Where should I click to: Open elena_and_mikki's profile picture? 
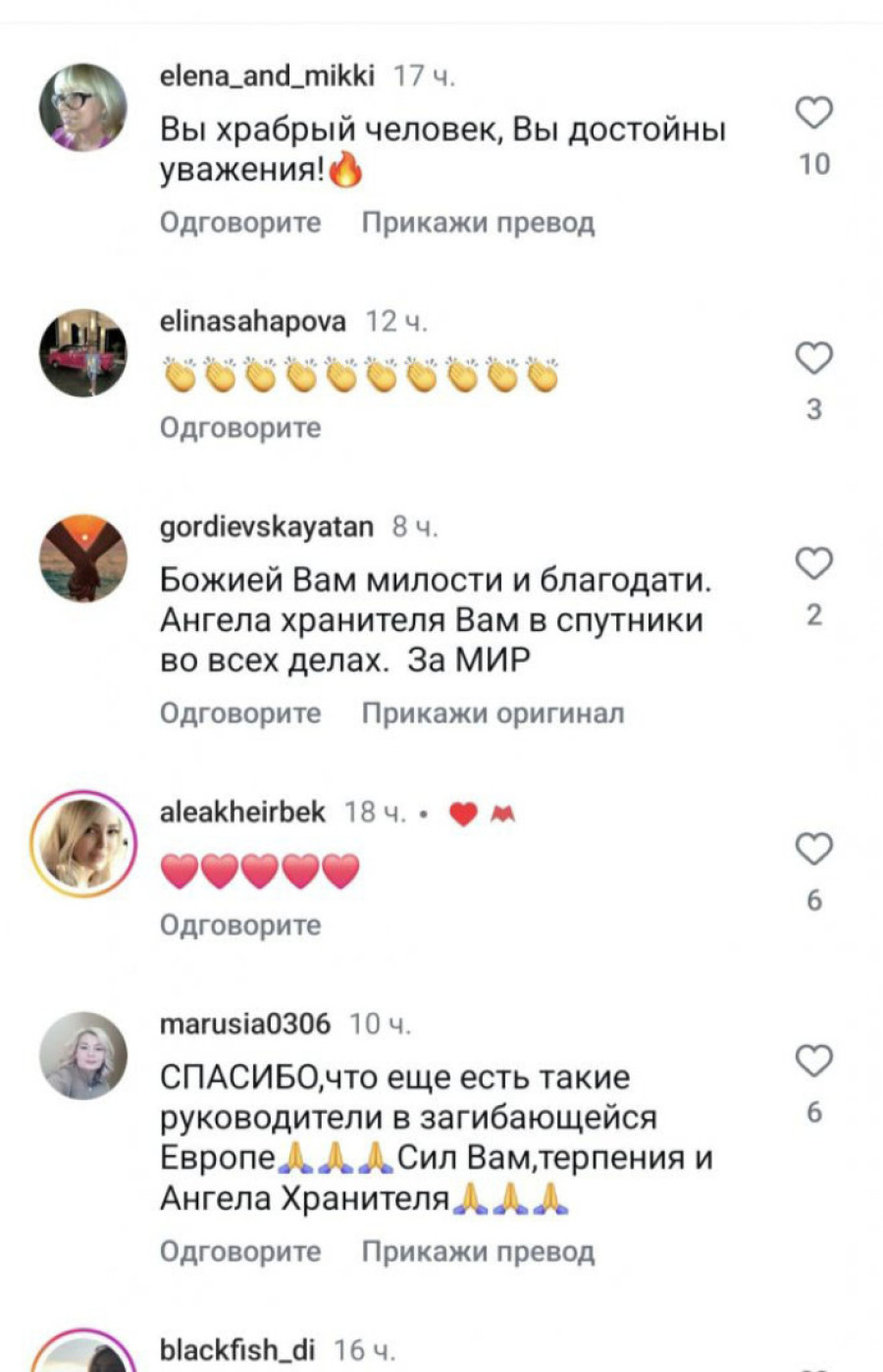[83, 108]
